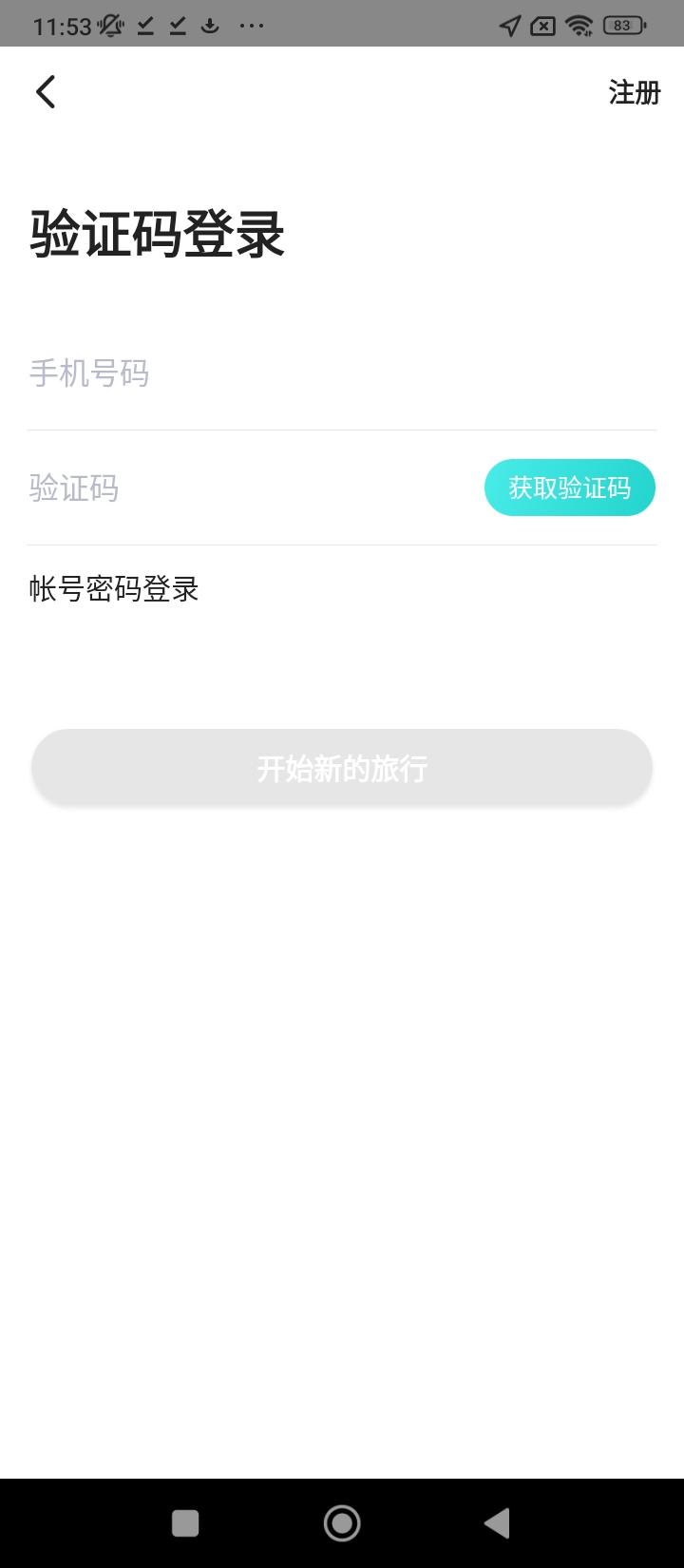The width and height of the screenshot is (684, 1568).
Task: Switch to 帐号密码登录
Action: [x=114, y=589]
